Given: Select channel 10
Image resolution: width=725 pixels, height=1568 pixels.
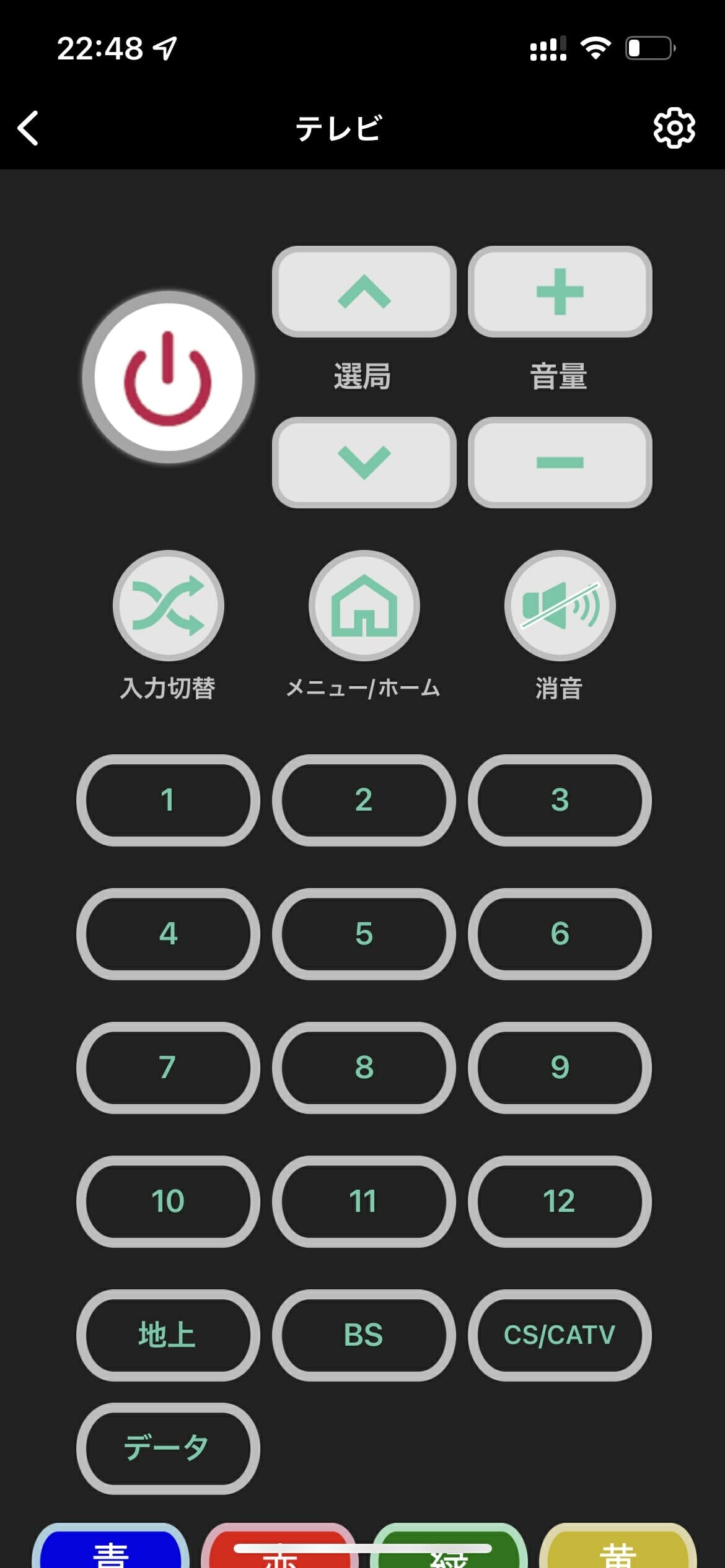Looking at the screenshot, I should [168, 1201].
